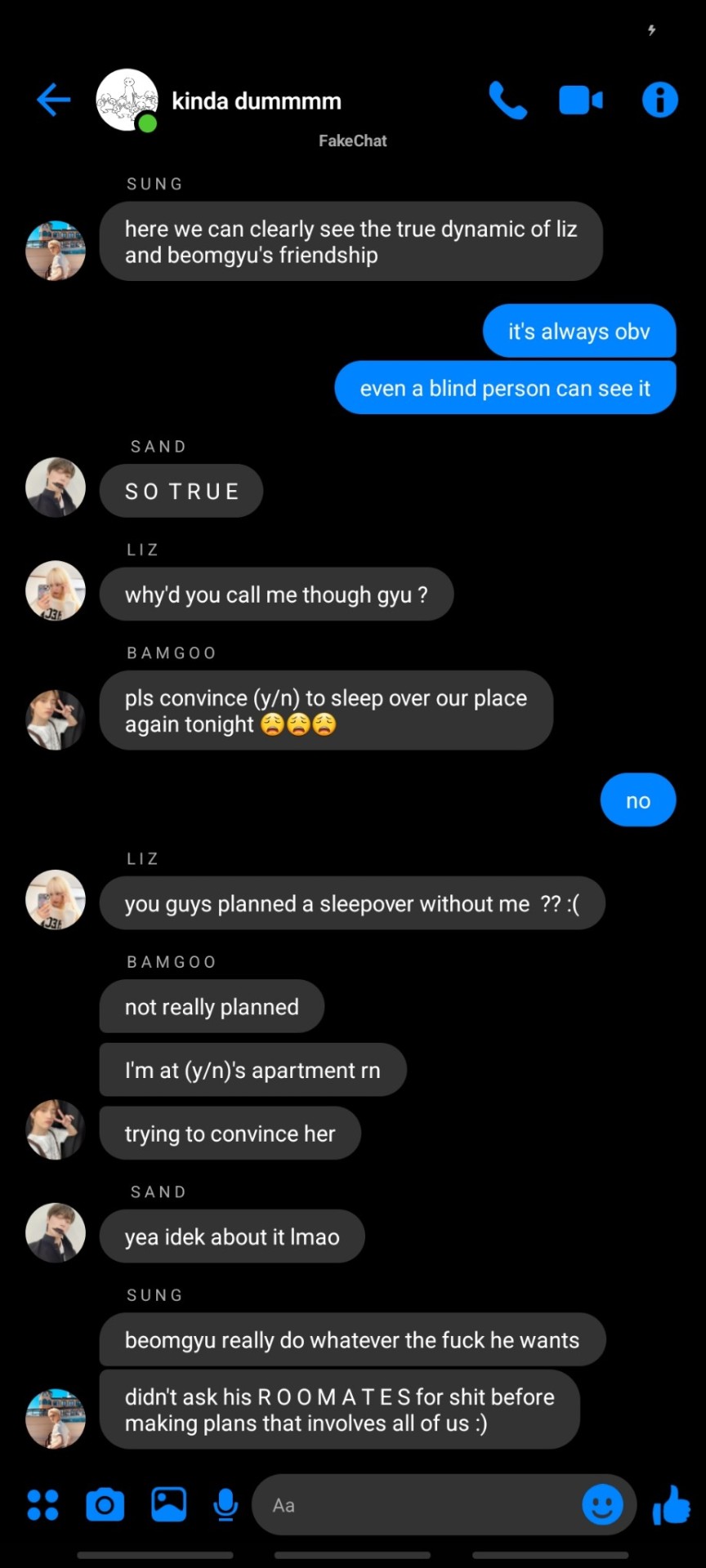The image size is (706, 1568).
Task: Open the emoji picker in the message box
Action: click(602, 1504)
